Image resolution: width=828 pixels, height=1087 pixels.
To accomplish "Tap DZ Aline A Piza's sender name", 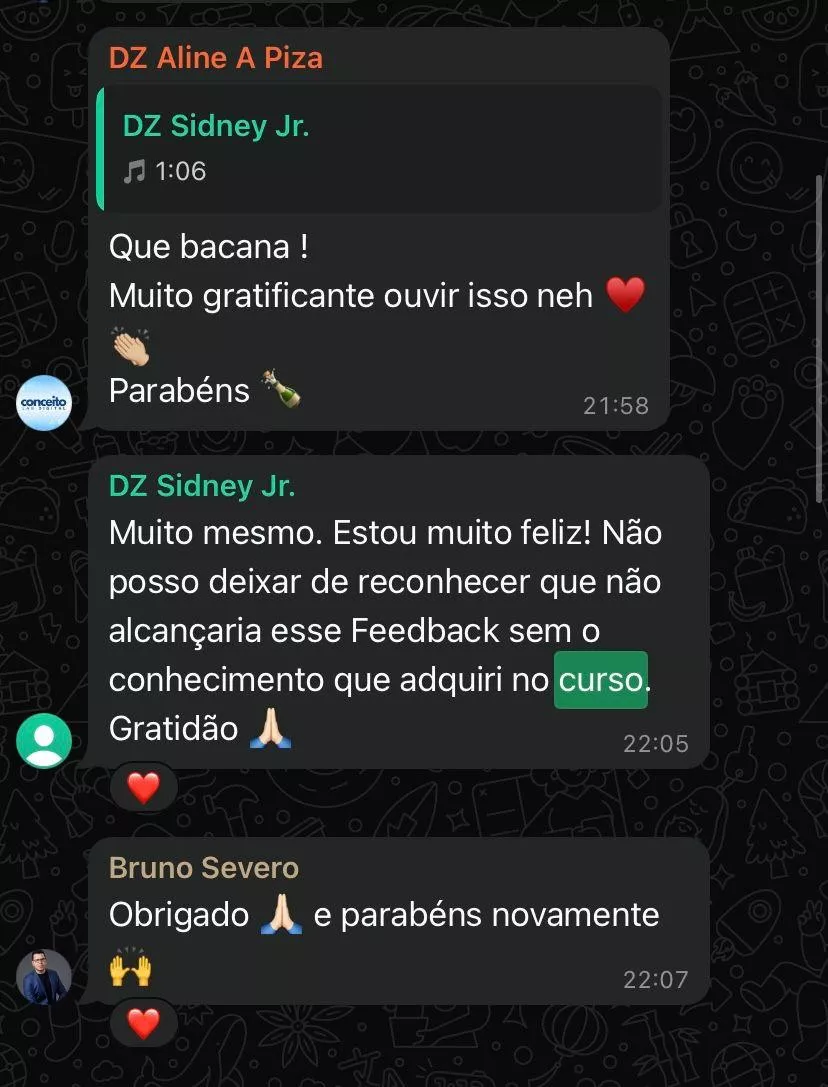I will point(216,58).
